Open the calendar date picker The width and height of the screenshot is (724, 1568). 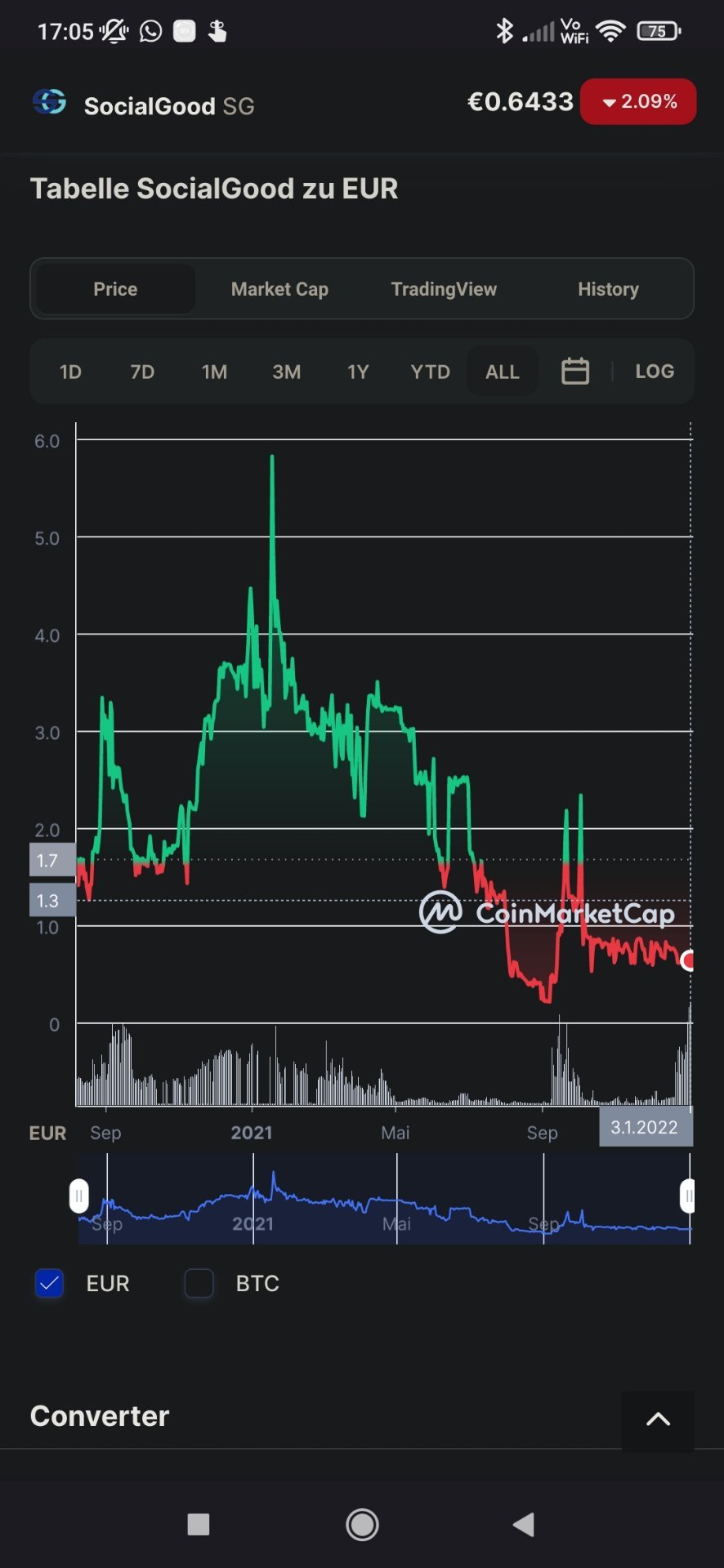[x=575, y=371]
